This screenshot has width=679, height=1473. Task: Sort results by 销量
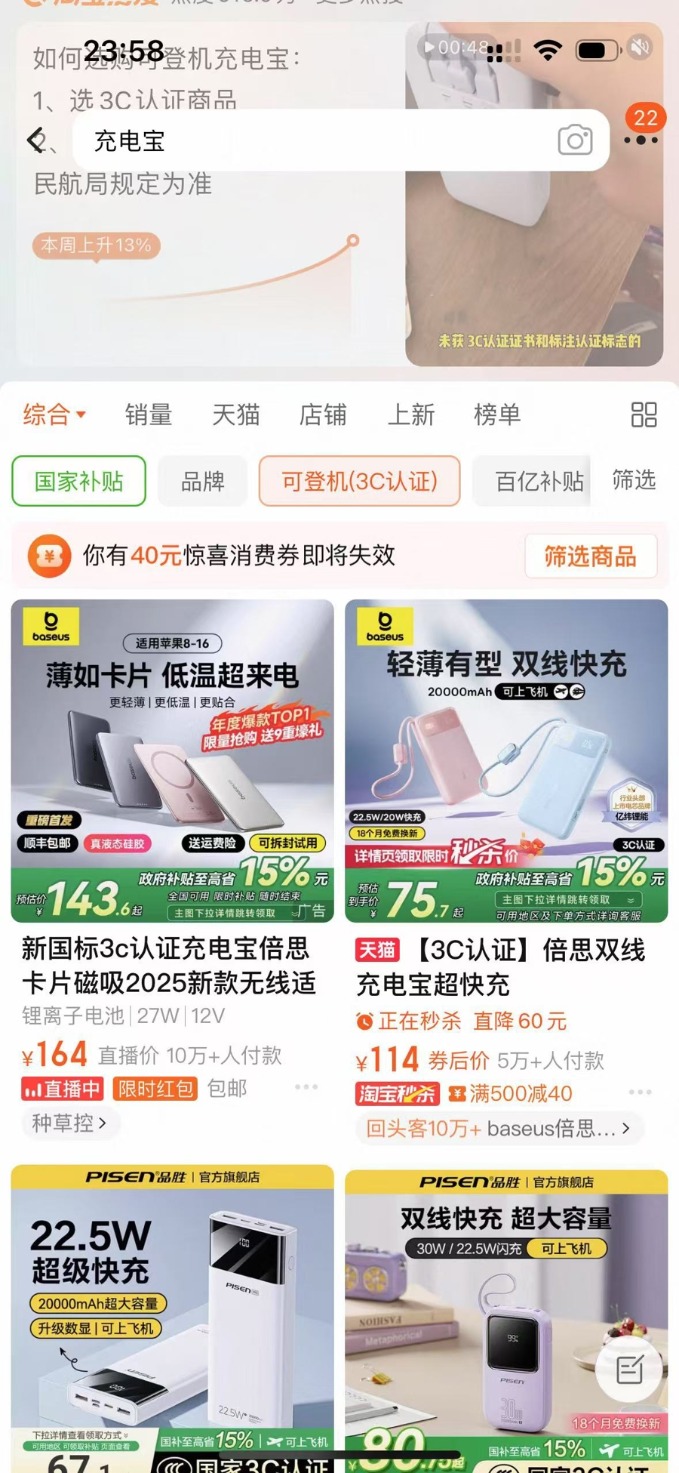[x=148, y=414]
